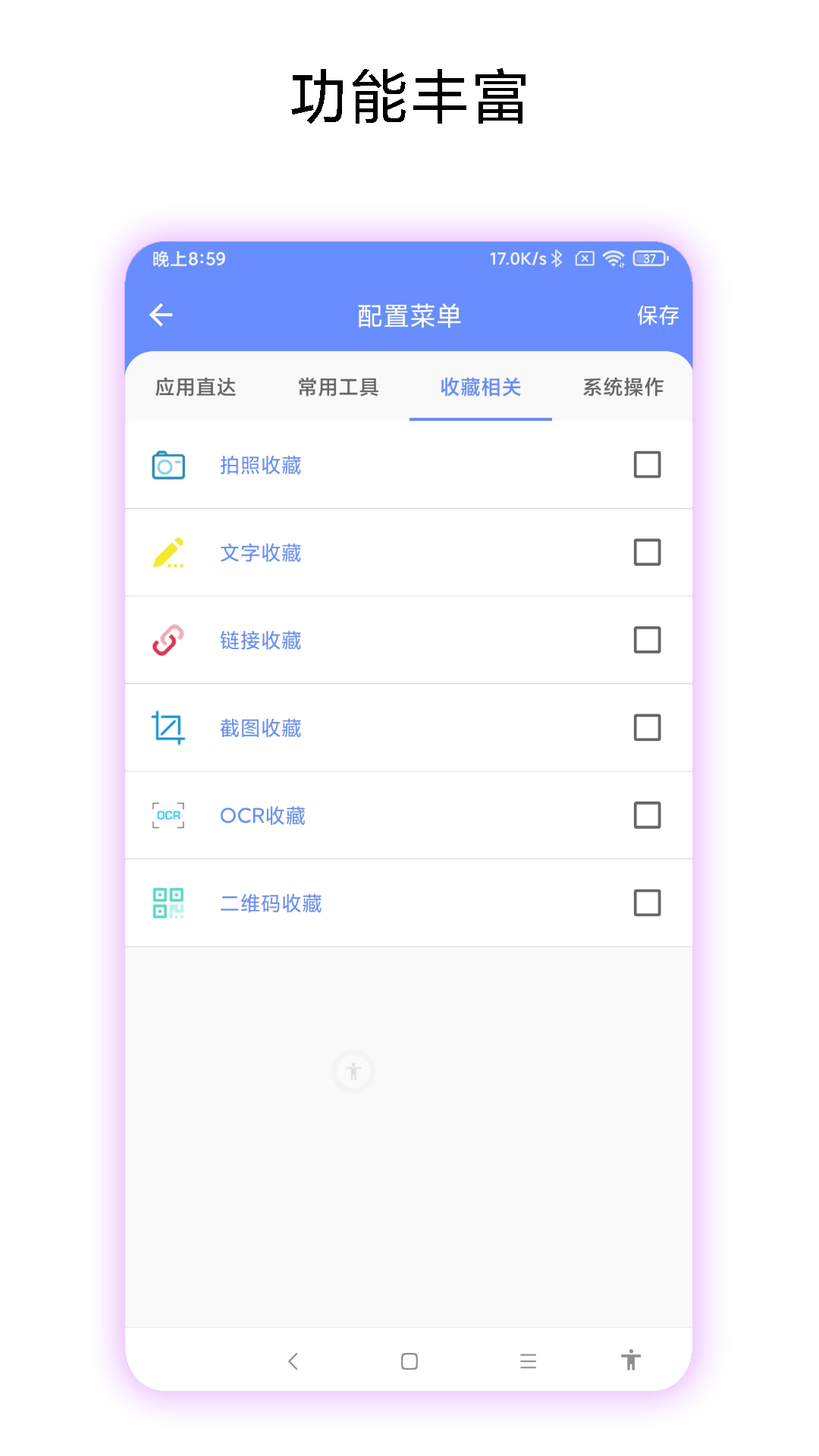This screenshot has height=1456, width=819.
Task: Tap the back arrow in the title bar
Action: click(161, 314)
